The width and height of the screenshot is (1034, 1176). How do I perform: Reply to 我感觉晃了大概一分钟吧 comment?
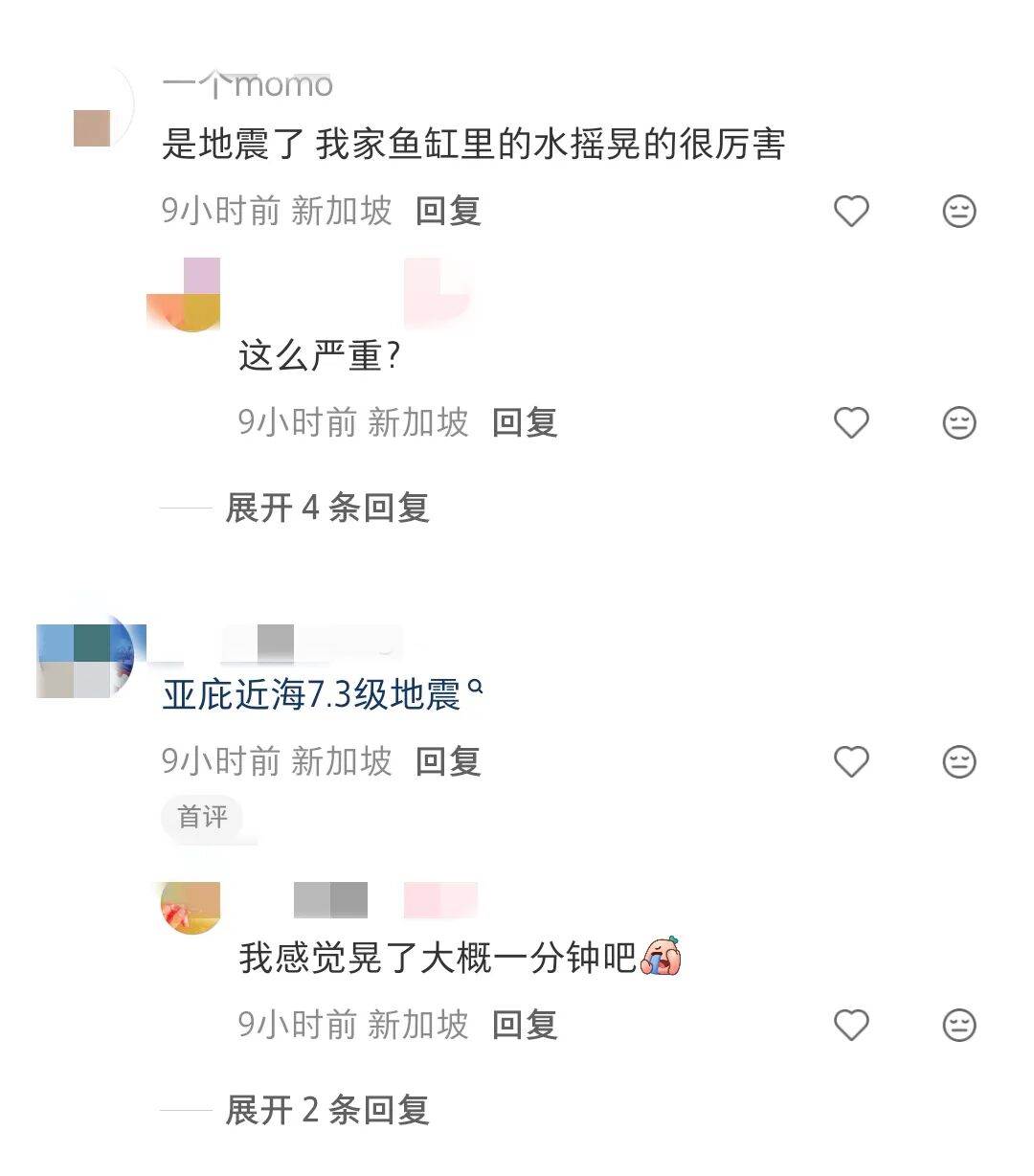[x=524, y=1025]
